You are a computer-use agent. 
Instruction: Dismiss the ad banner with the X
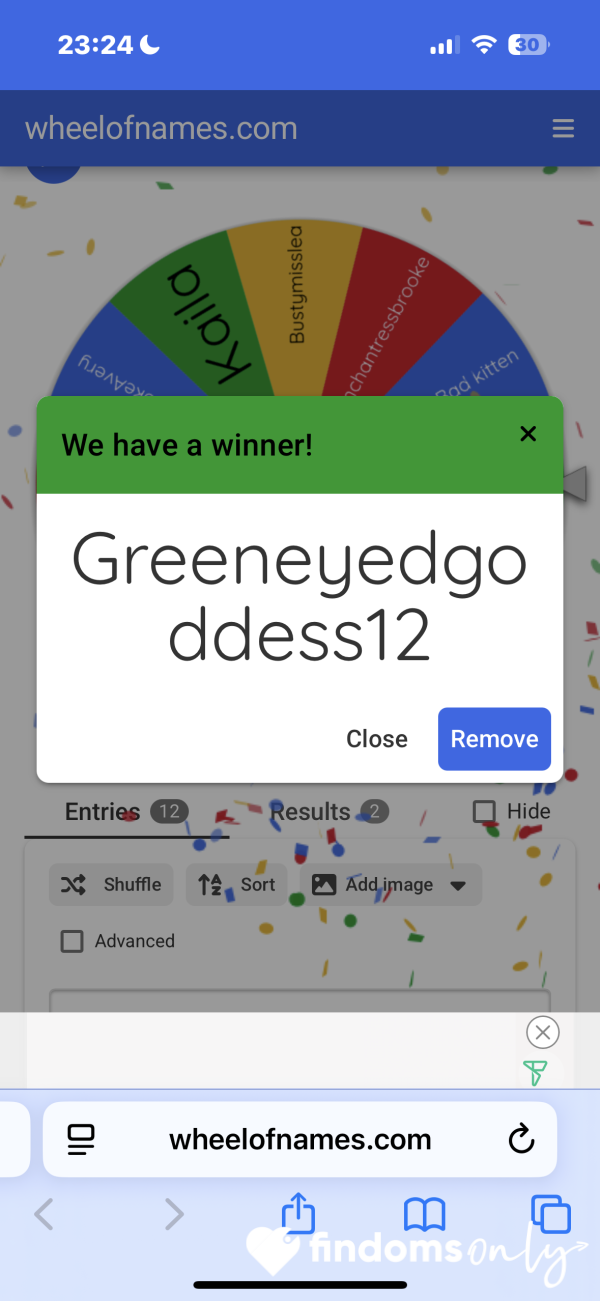(x=542, y=1032)
